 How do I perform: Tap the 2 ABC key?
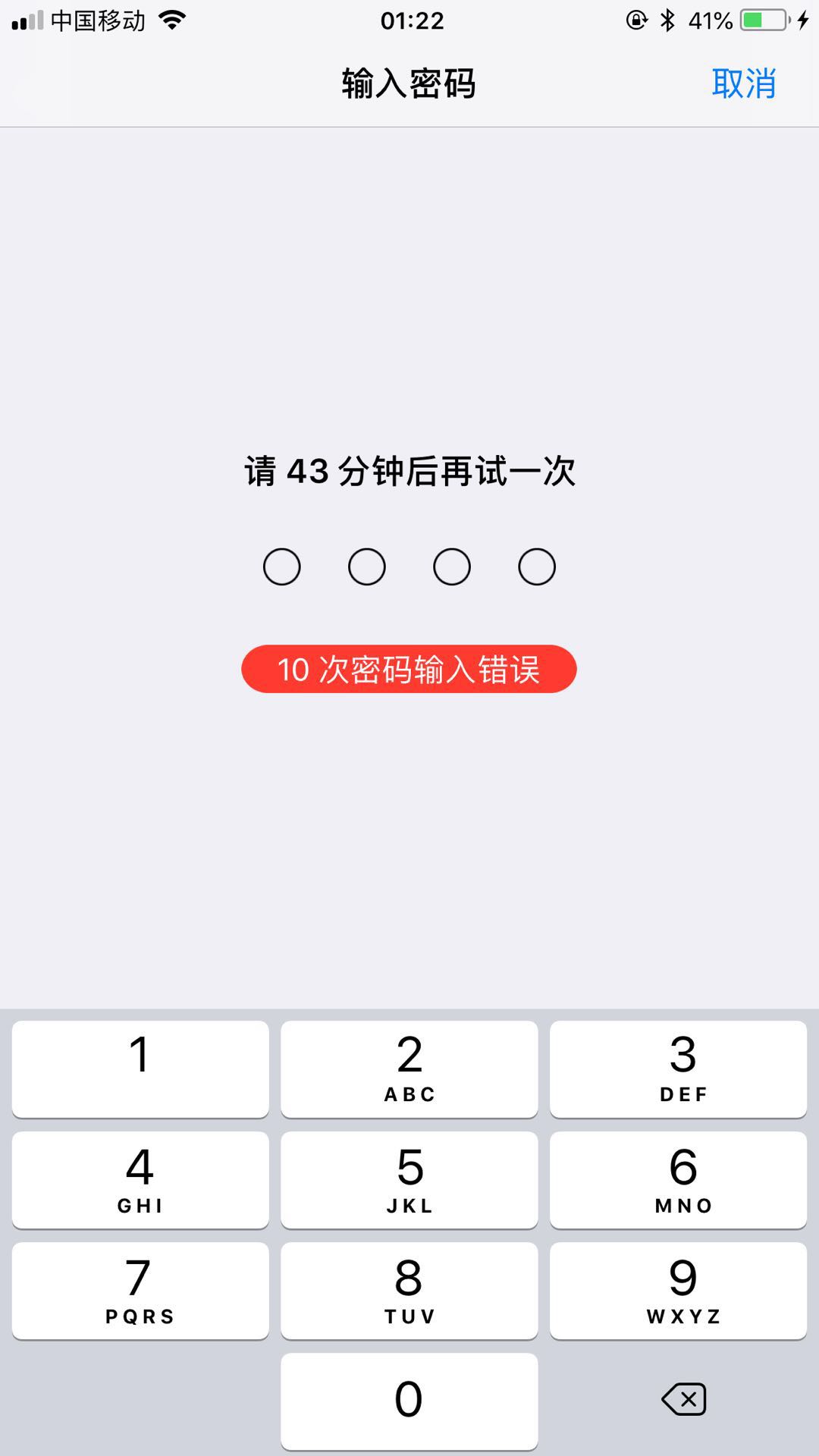point(409,1068)
